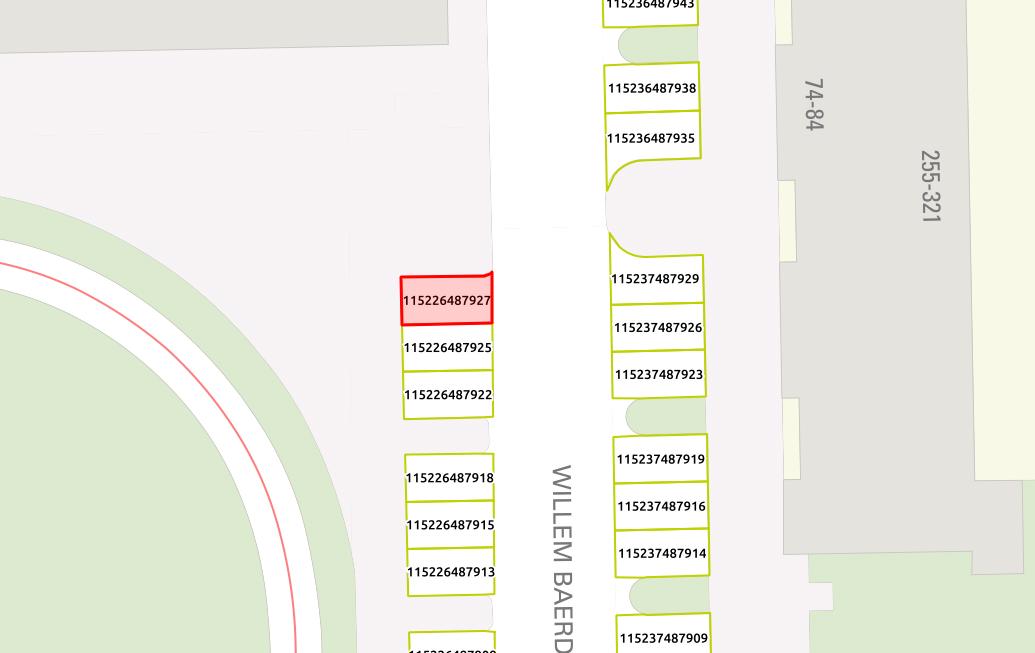Tap parking spot 115237487909
1035x653 pixels.
(663, 636)
